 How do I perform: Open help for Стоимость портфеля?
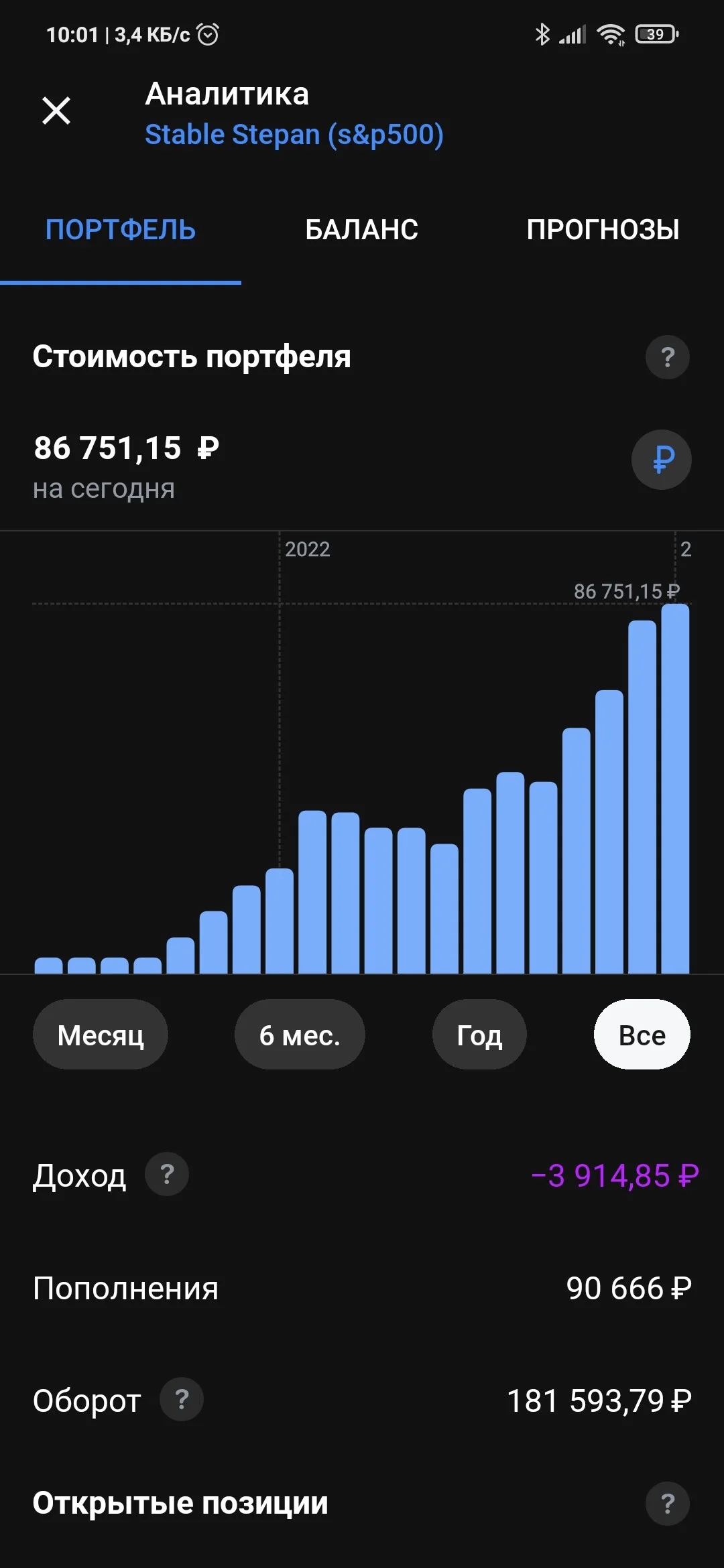668,357
